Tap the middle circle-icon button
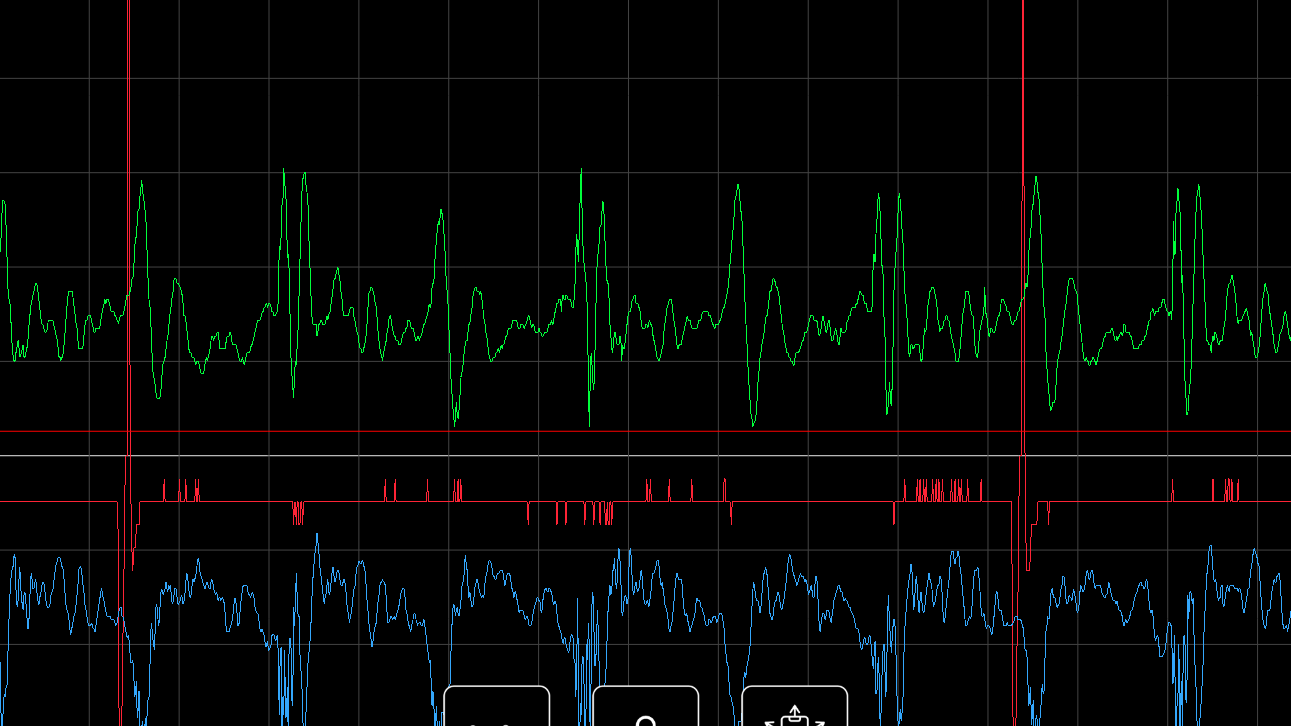This screenshot has width=1291, height=726. [x=645, y=708]
